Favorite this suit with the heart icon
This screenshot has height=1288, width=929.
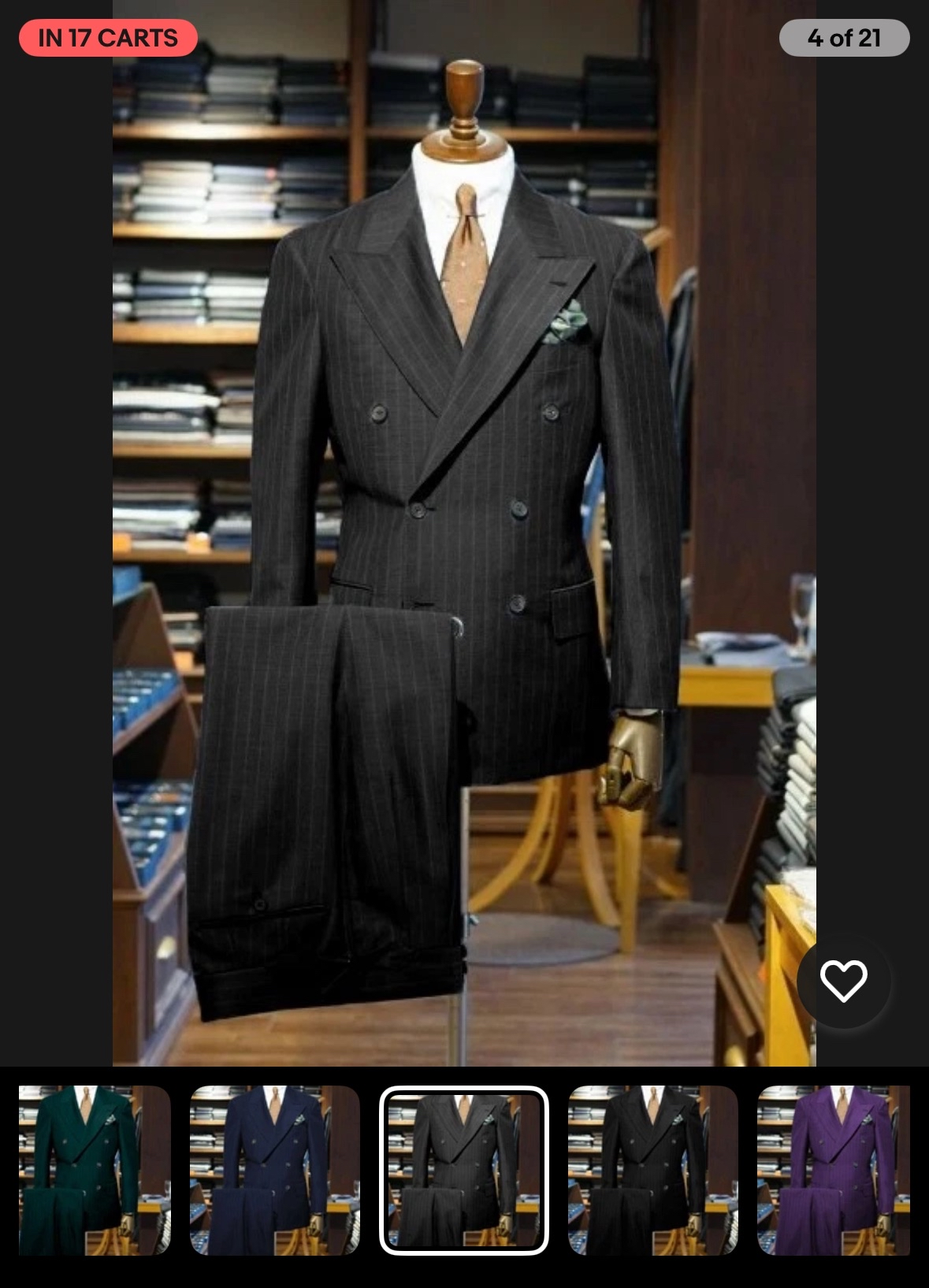point(843,981)
